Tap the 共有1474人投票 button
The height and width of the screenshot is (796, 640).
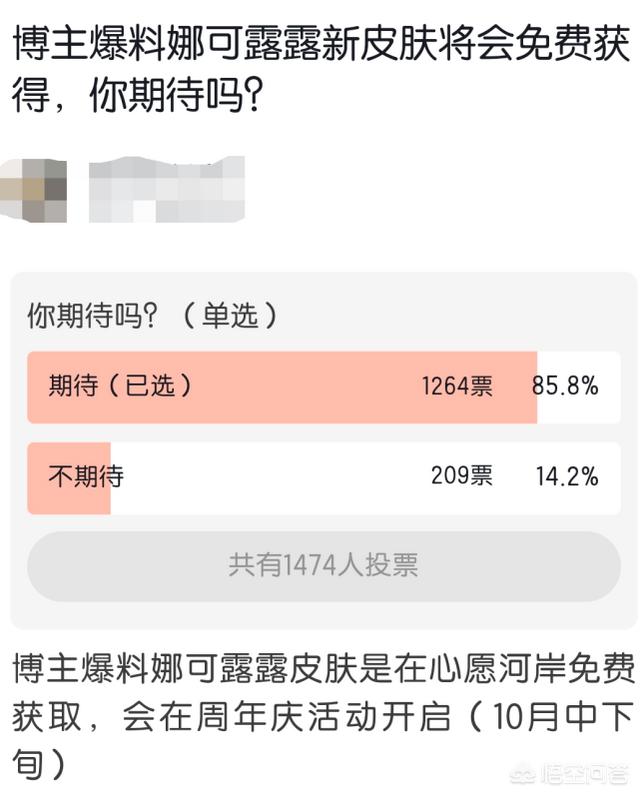click(x=323, y=566)
